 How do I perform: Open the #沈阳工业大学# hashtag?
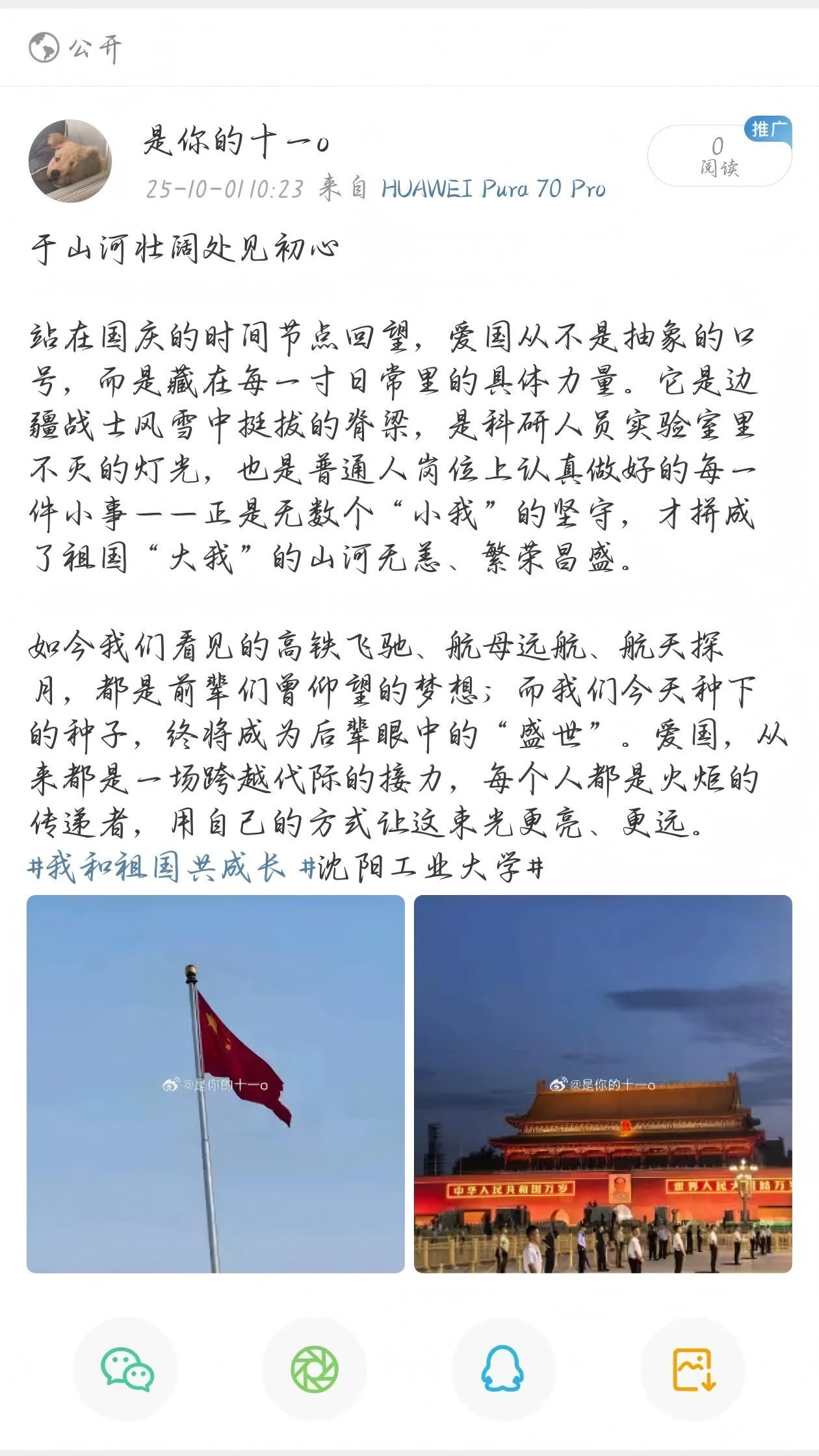(421, 868)
